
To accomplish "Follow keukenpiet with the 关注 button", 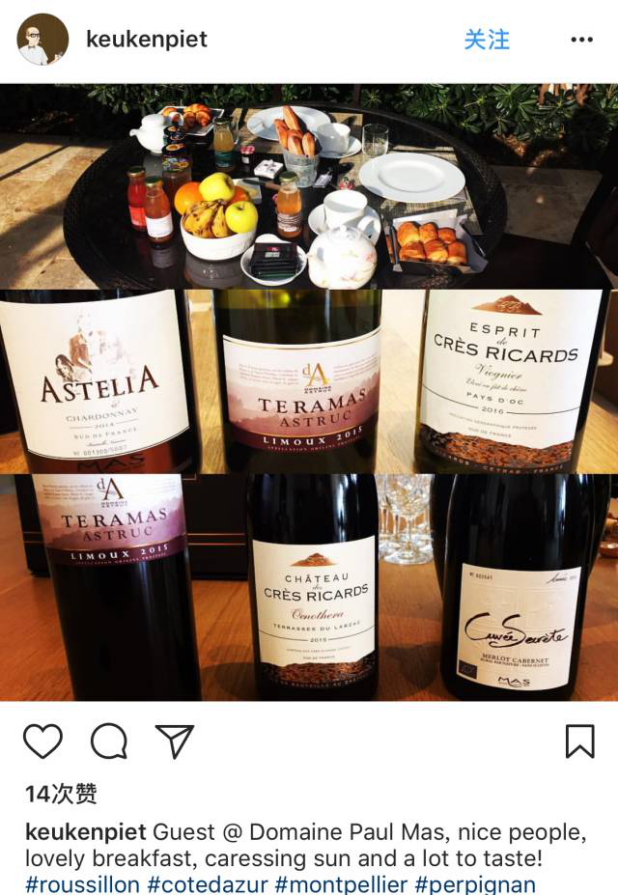I will [x=487, y=40].
